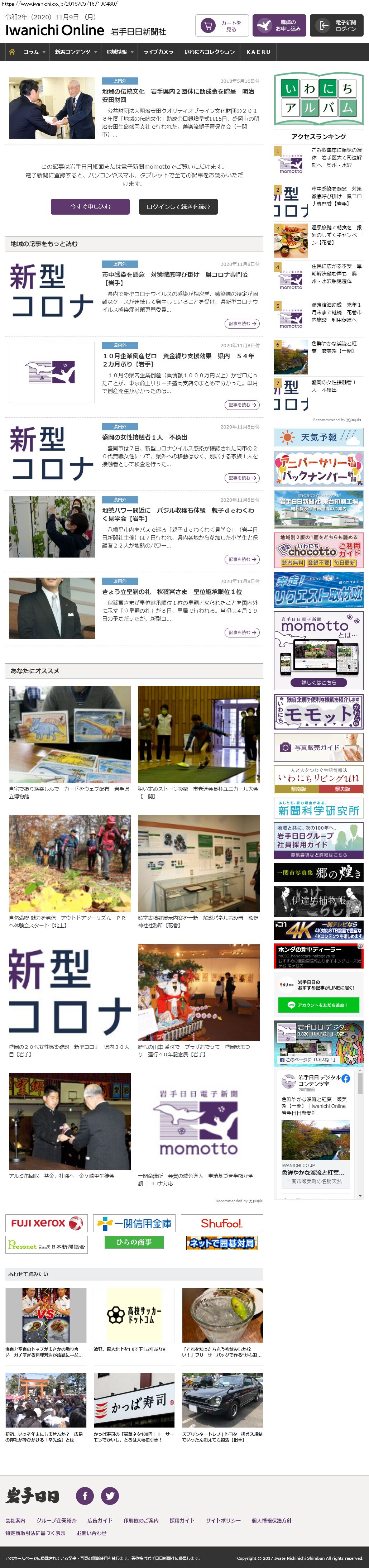Screen dimensions: 369x1568
Task: Open the 天気予報 weather banner
Action: pyautogui.click(x=318, y=437)
